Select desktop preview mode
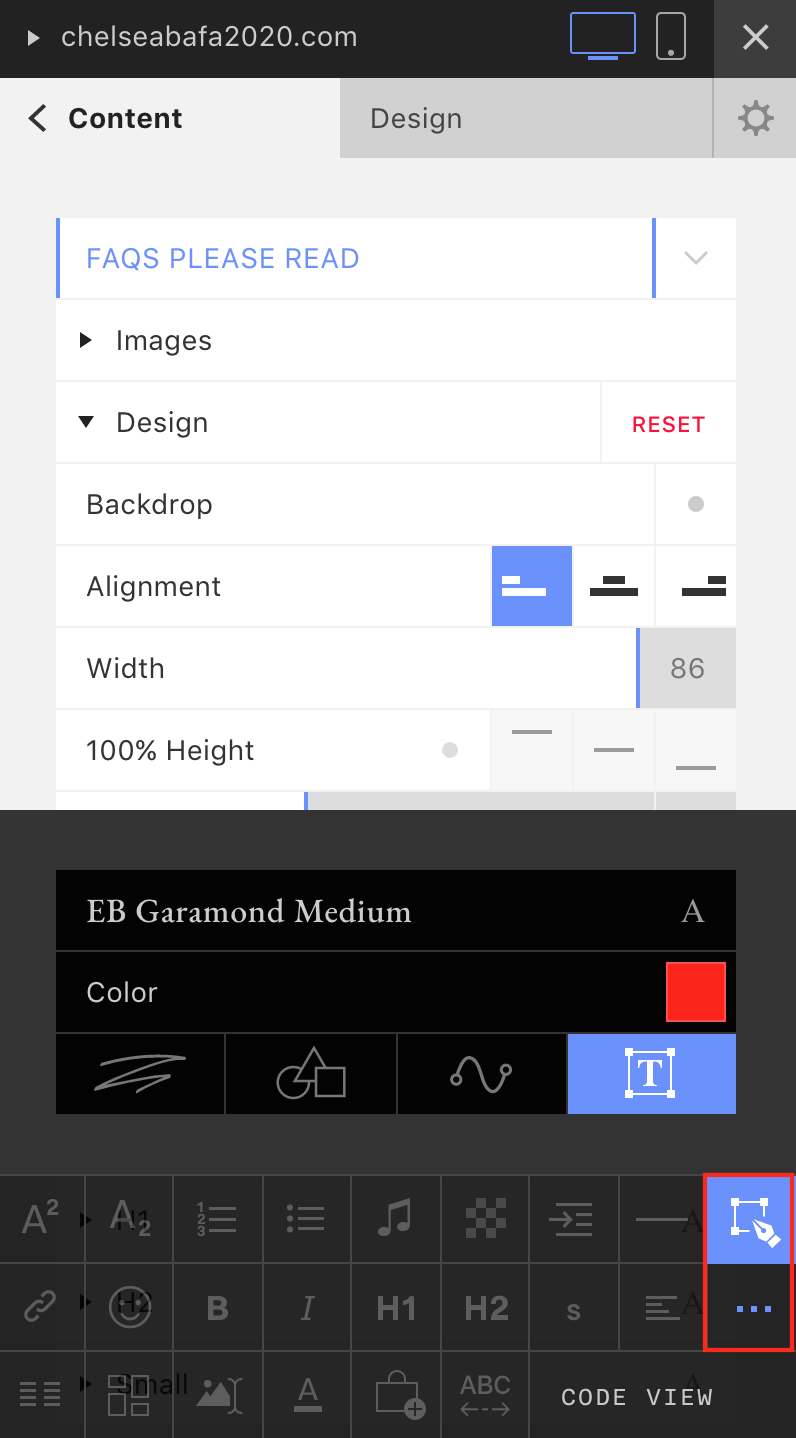 [x=603, y=36]
